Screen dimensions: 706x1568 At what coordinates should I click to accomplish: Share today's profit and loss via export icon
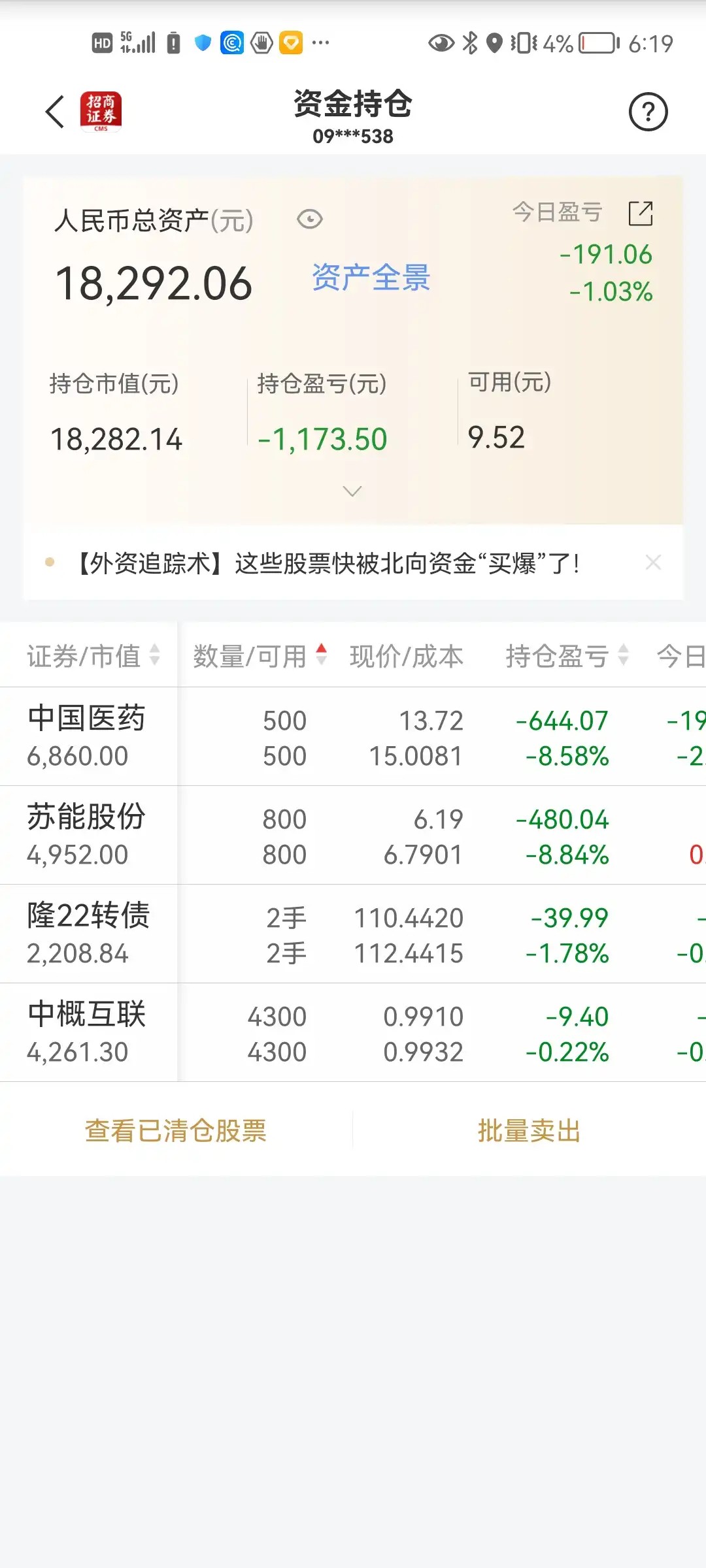coord(641,213)
